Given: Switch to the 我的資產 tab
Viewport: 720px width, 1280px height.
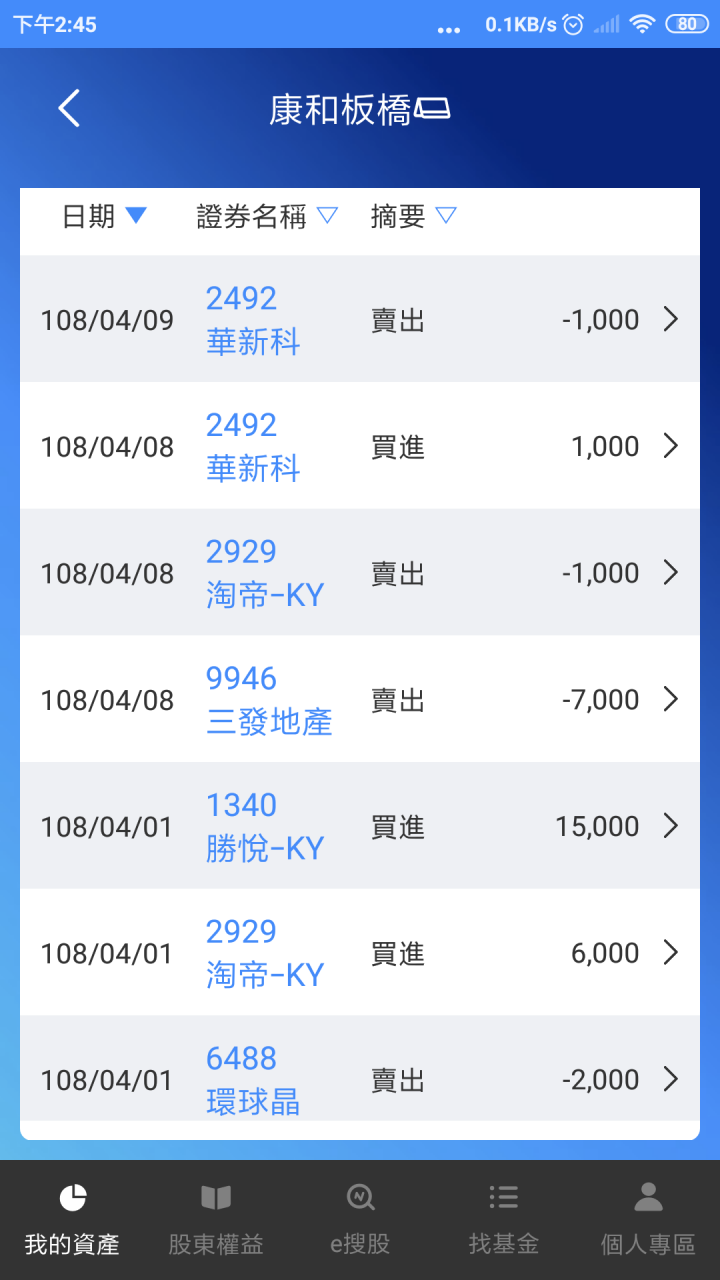Looking at the screenshot, I should coord(72,1220).
